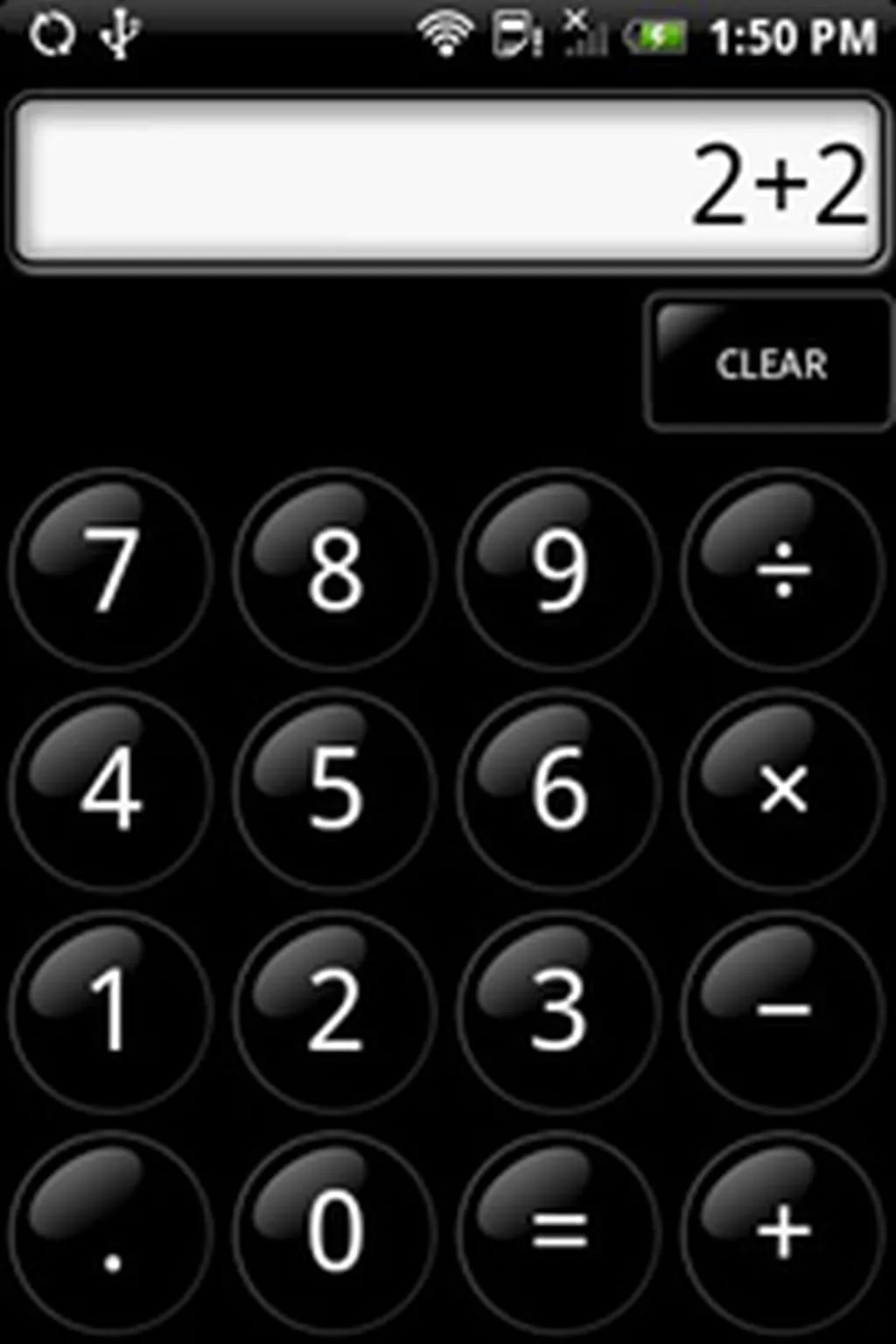Tap the number 8 key
This screenshot has height=1344, width=896.
pos(335,570)
